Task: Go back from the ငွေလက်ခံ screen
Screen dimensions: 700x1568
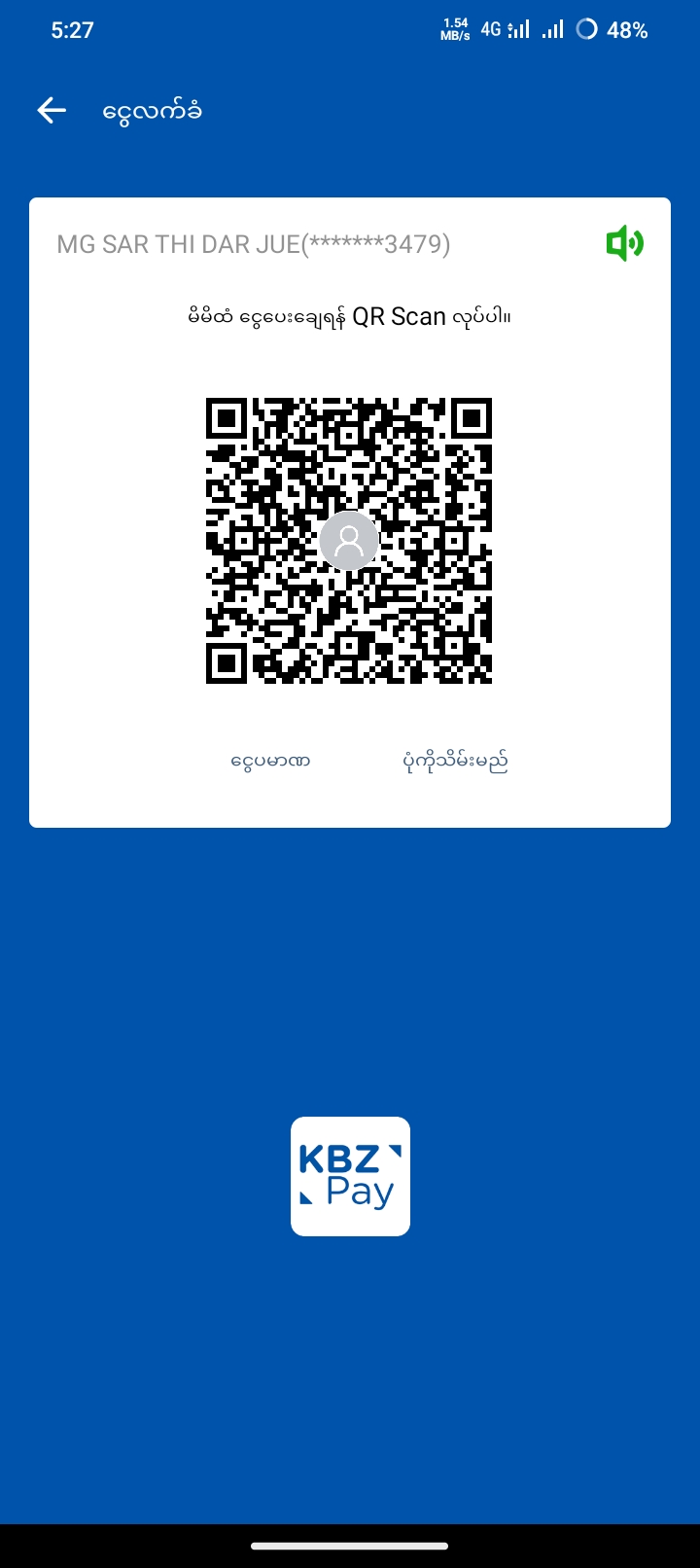Action: tap(52, 111)
